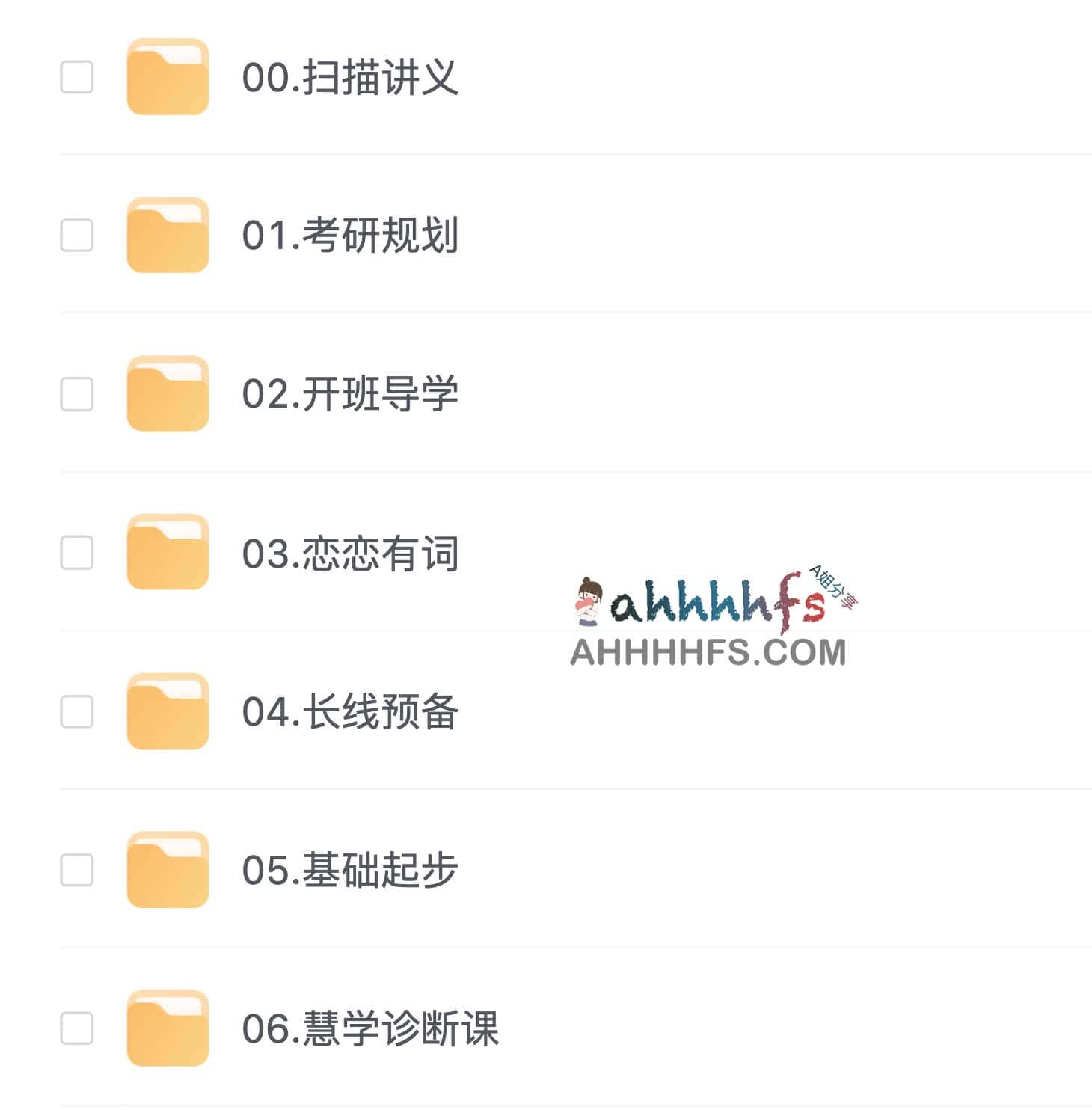The width and height of the screenshot is (1092, 1110).
Task: Check the 05.基础起步 checkbox
Action: point(76,870)
